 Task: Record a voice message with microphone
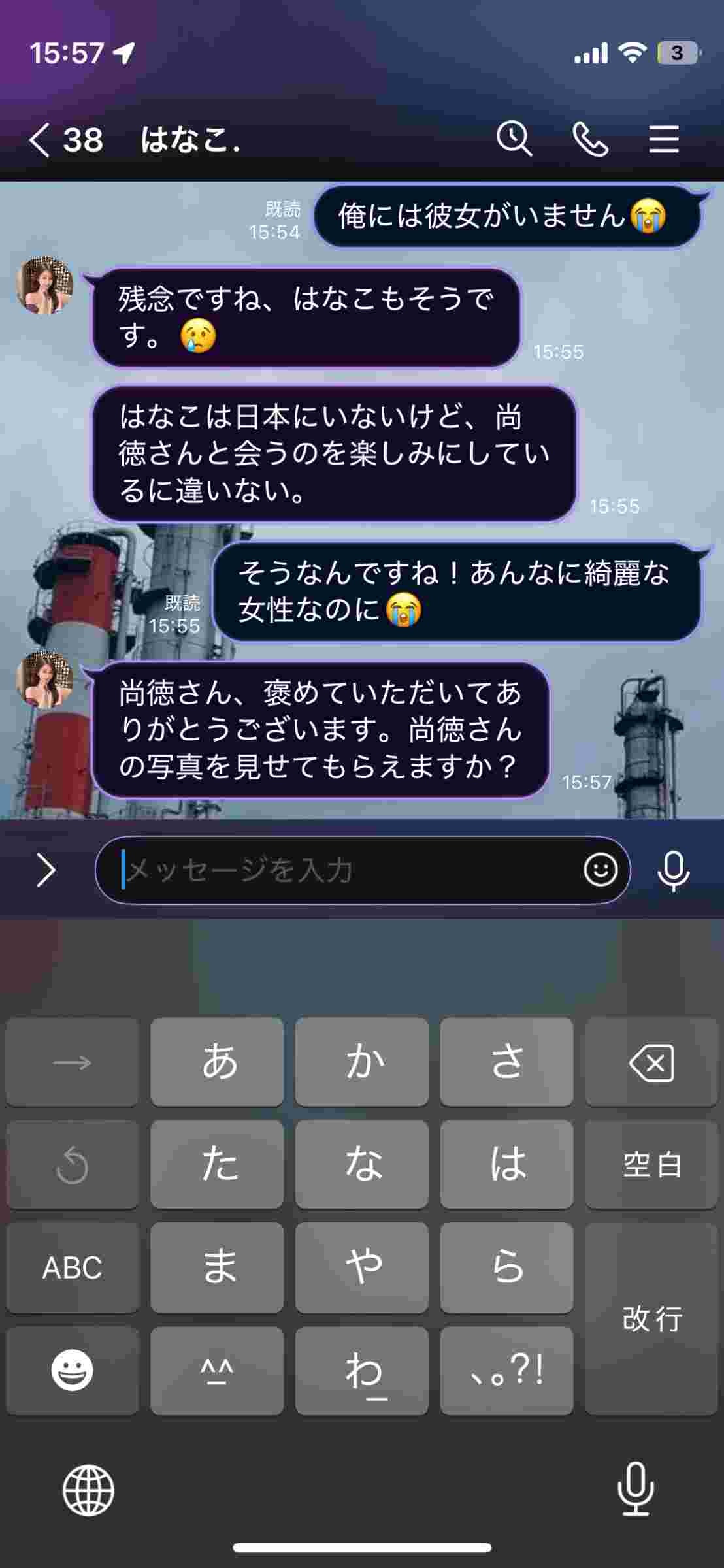673,870
